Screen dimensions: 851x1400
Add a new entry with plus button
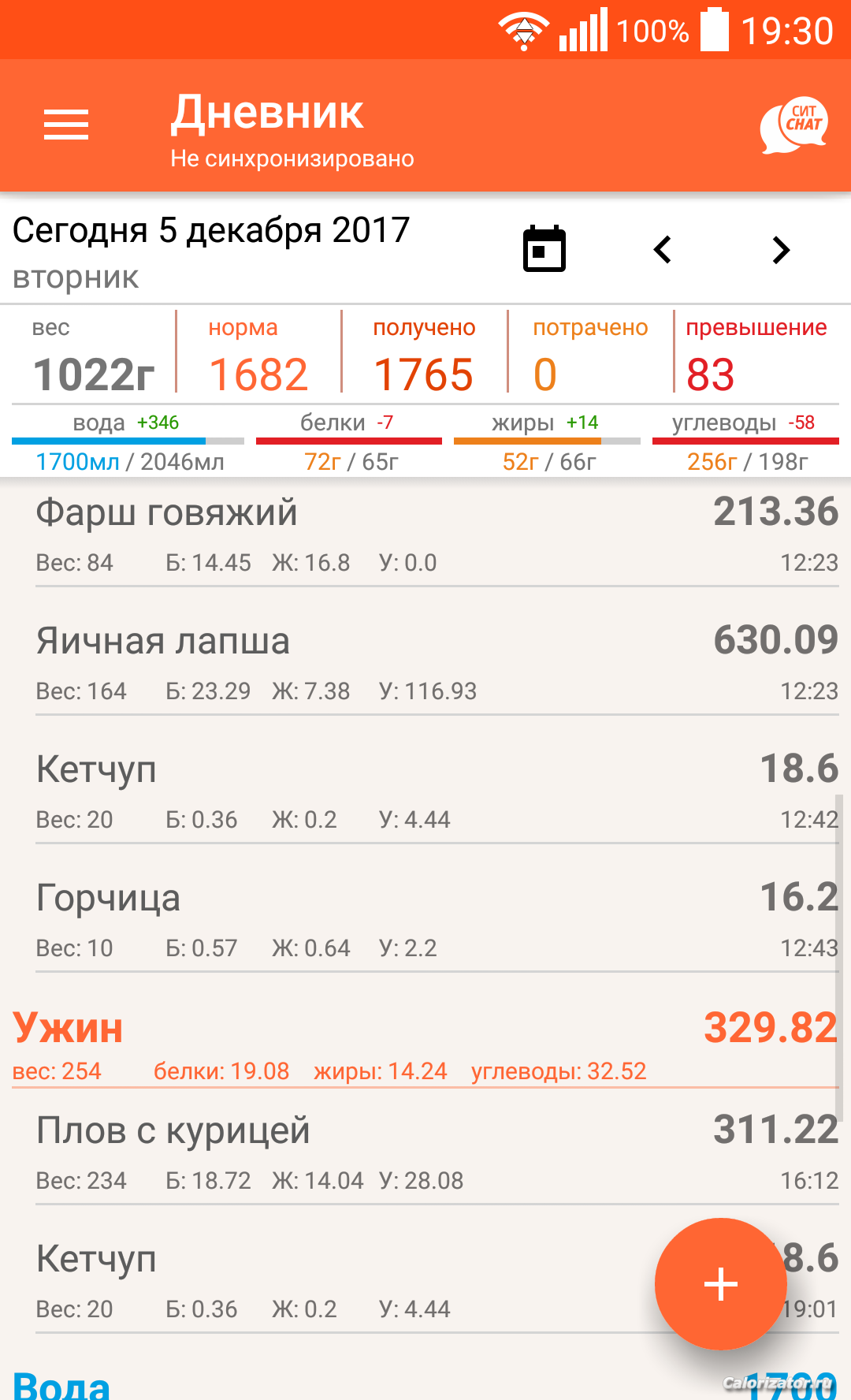tap(720, 1284)
